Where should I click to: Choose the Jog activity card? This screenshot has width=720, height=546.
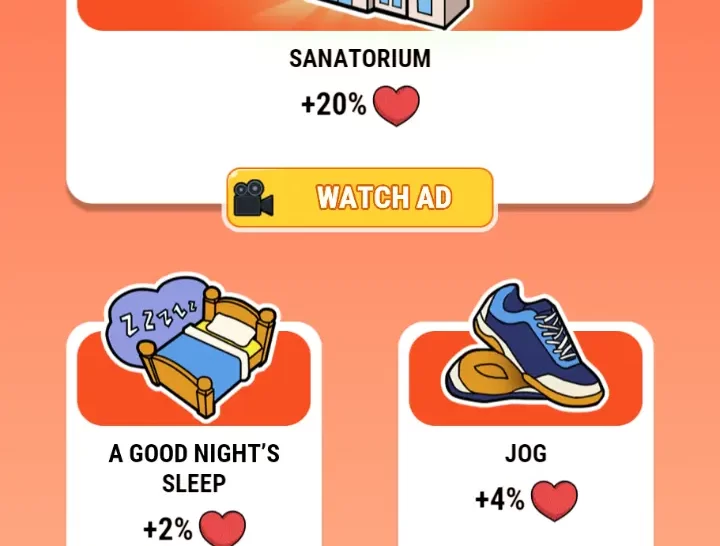click(x=525, y=430)
